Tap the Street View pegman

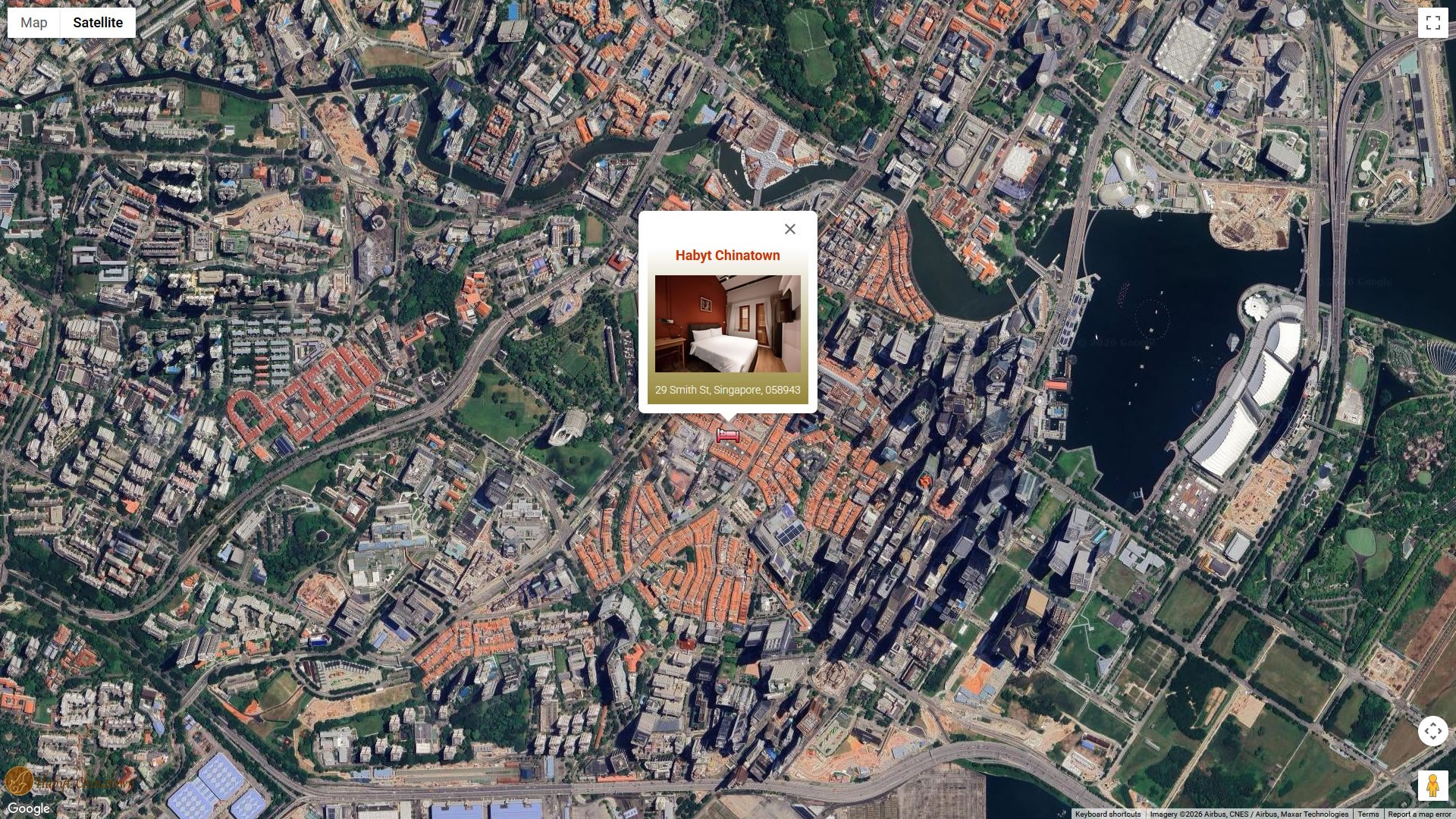[1432, 786]
